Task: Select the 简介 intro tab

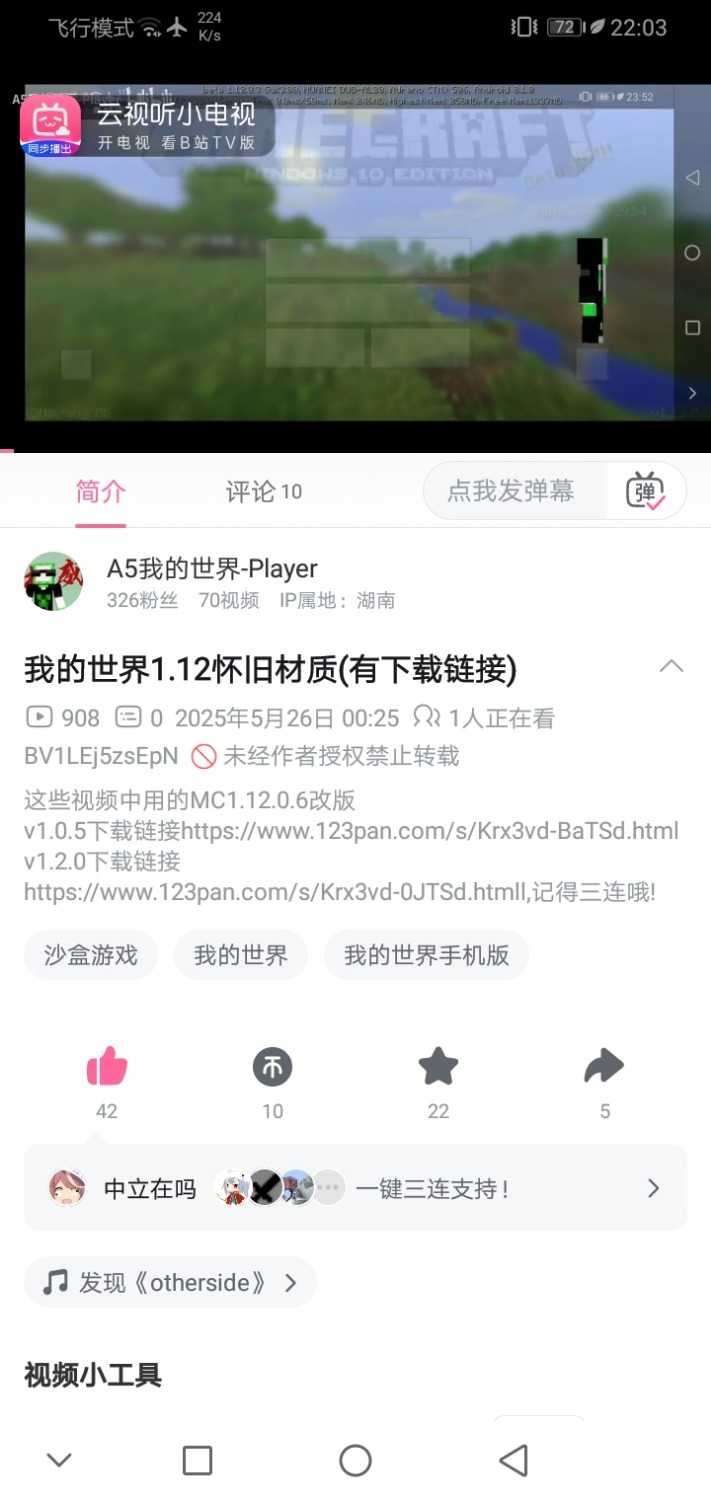Action: point(101,491)
